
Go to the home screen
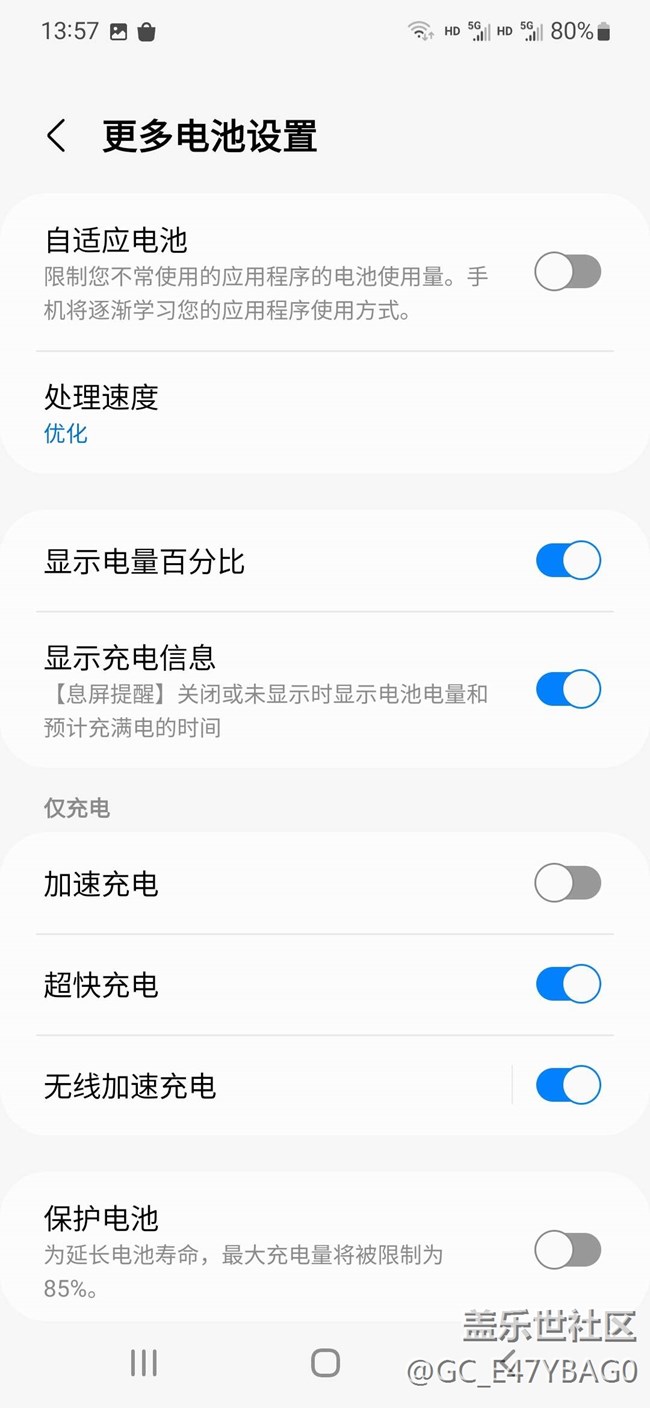pos(325,1362)
